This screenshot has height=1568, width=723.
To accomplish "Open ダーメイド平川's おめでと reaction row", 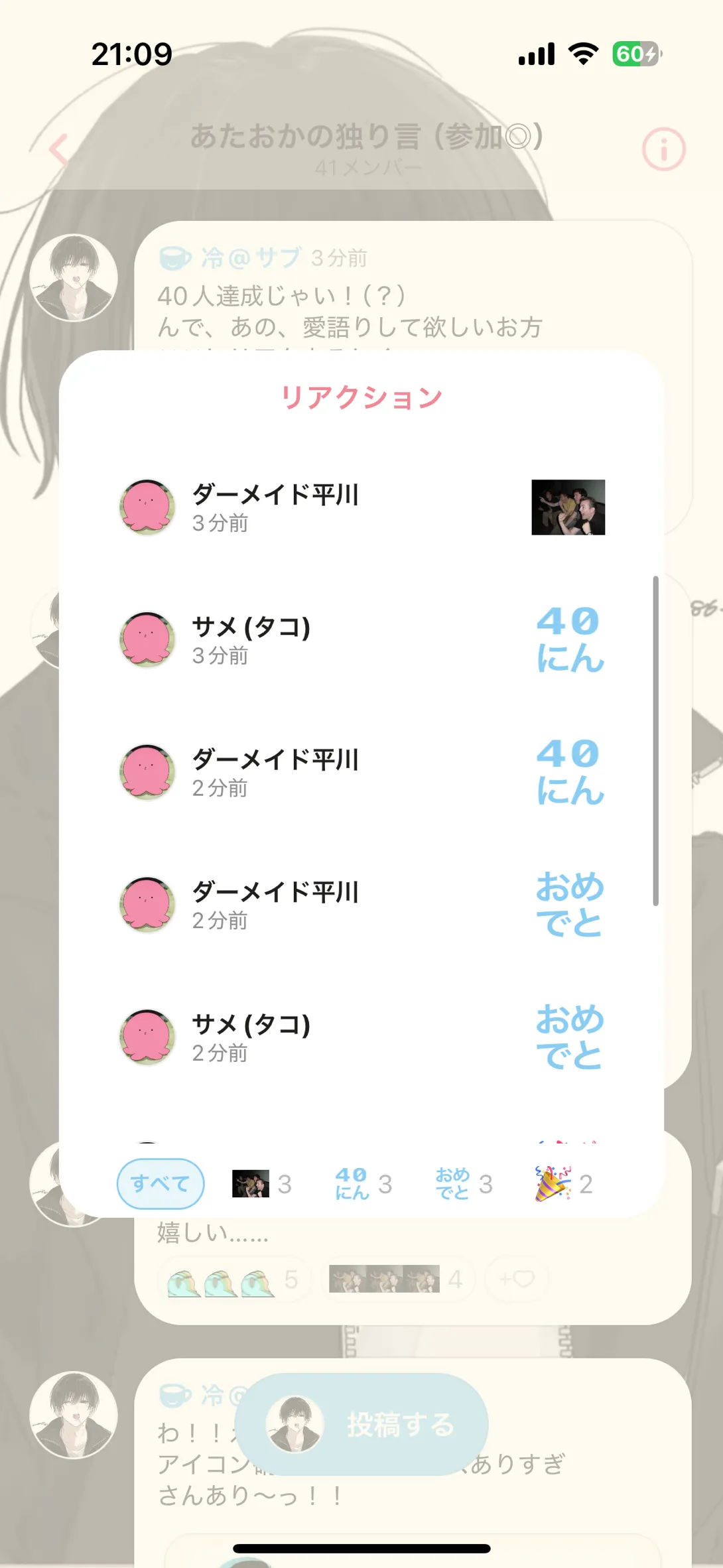I will click(x=361, y=905).
